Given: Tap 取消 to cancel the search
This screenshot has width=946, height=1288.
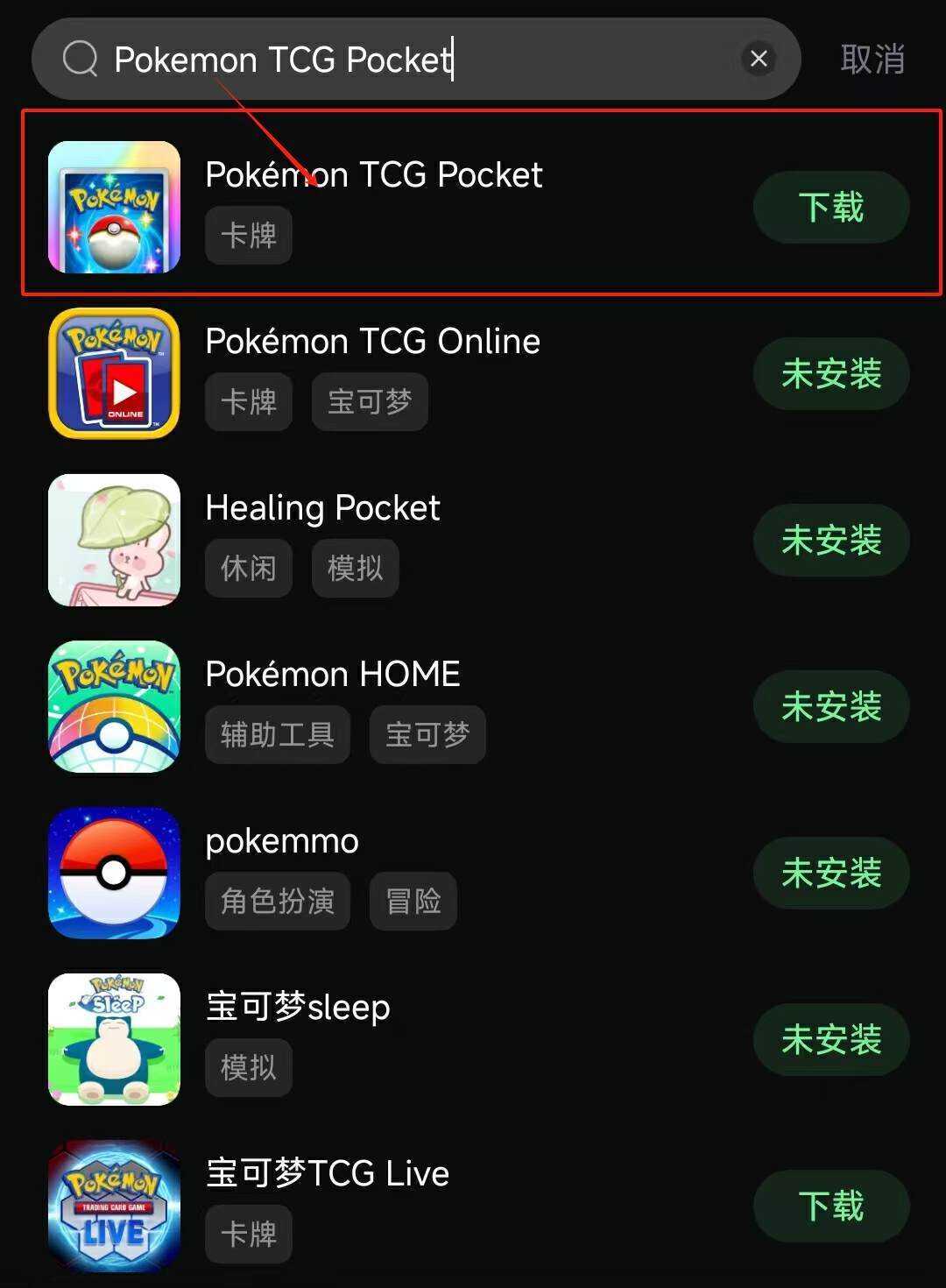Looking at the screenshot, I should [872, 59].
